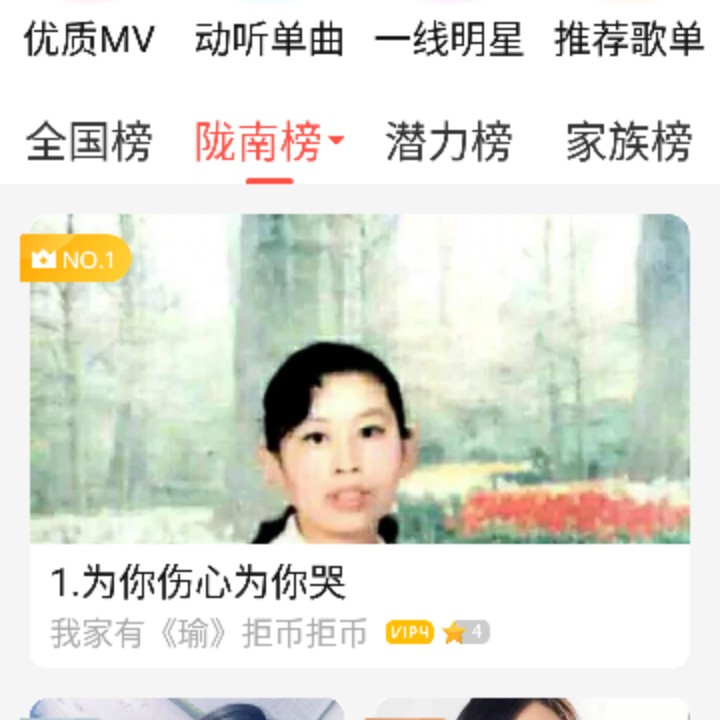Viewport: 720px width, 720px height.
Task: Open the 优质MV category
Action: point(89,40)
